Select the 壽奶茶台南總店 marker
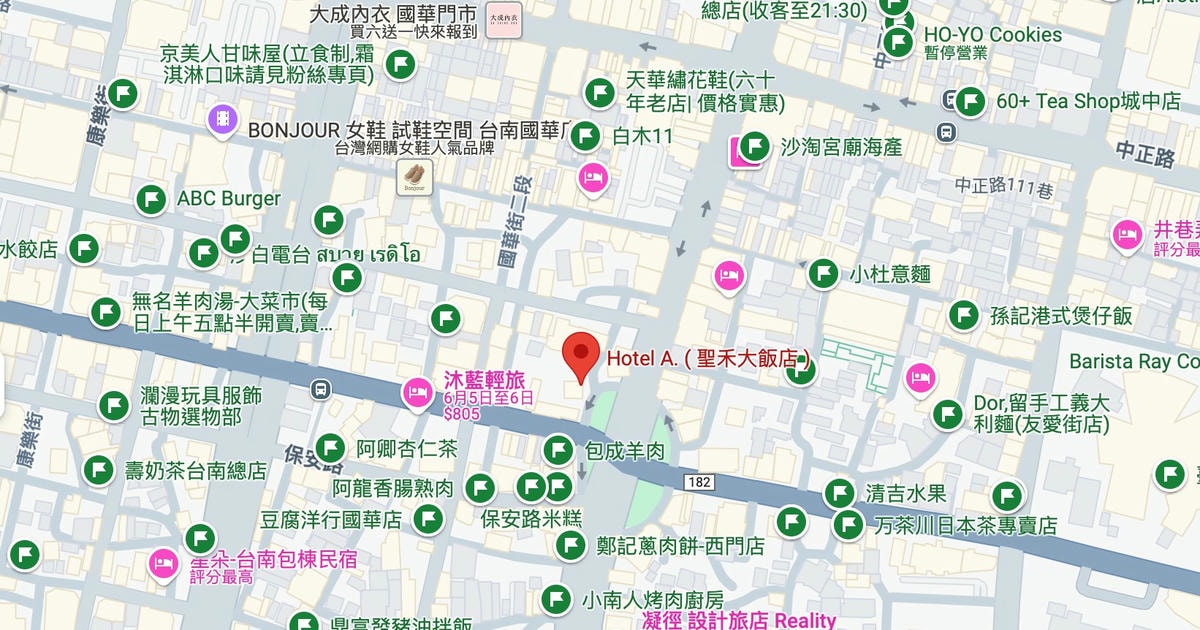The image size is (1200, 630). [x=98, y=469]
